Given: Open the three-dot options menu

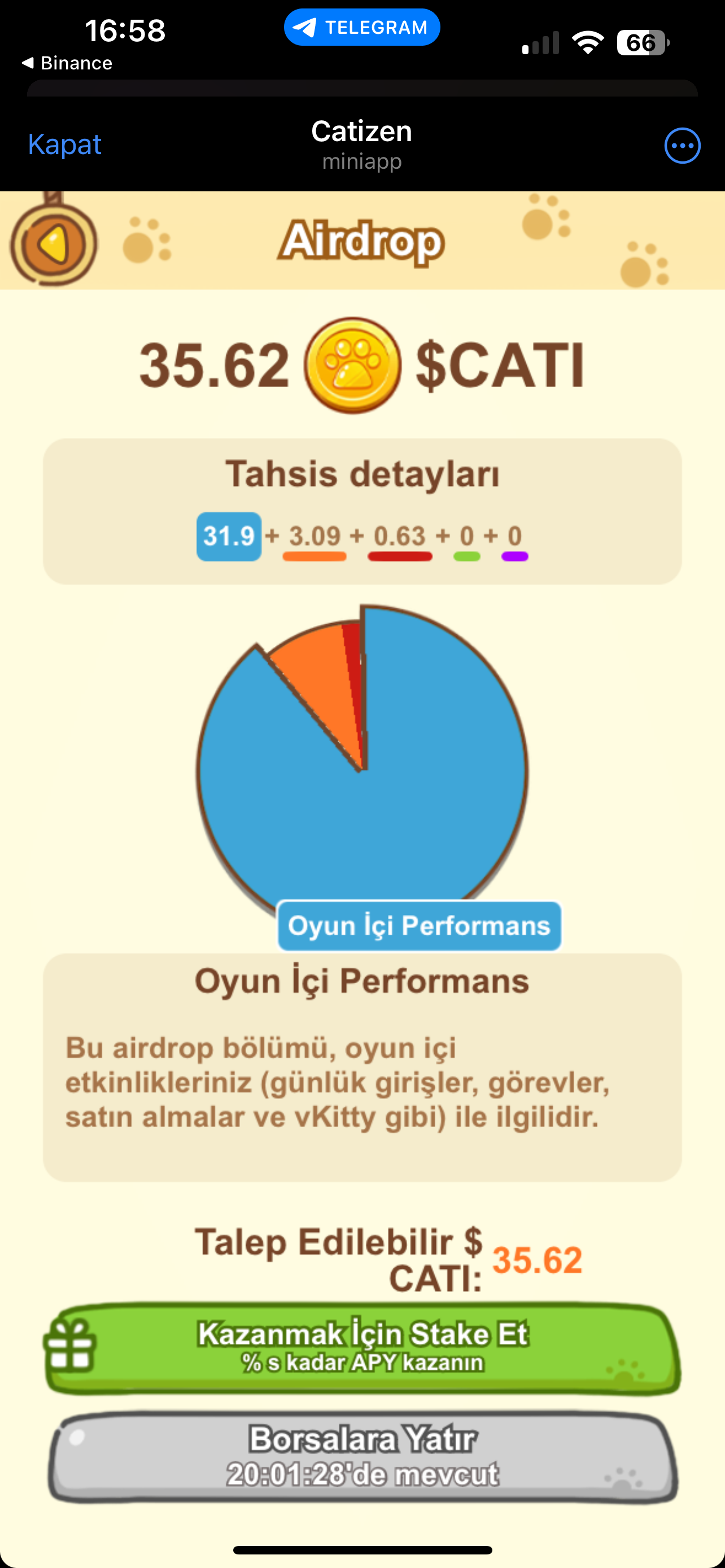Looking at the screenshot, I should pyautogui.click(x=682, y=146).
